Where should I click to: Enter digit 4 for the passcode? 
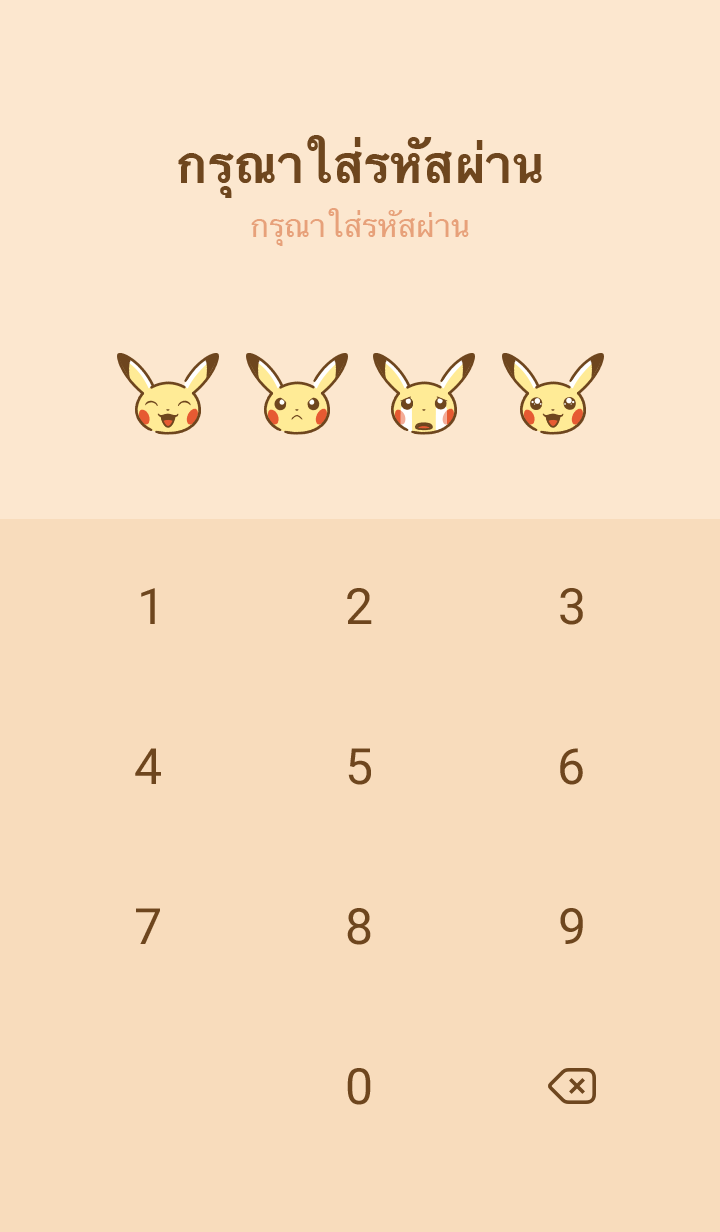[148, 767]
